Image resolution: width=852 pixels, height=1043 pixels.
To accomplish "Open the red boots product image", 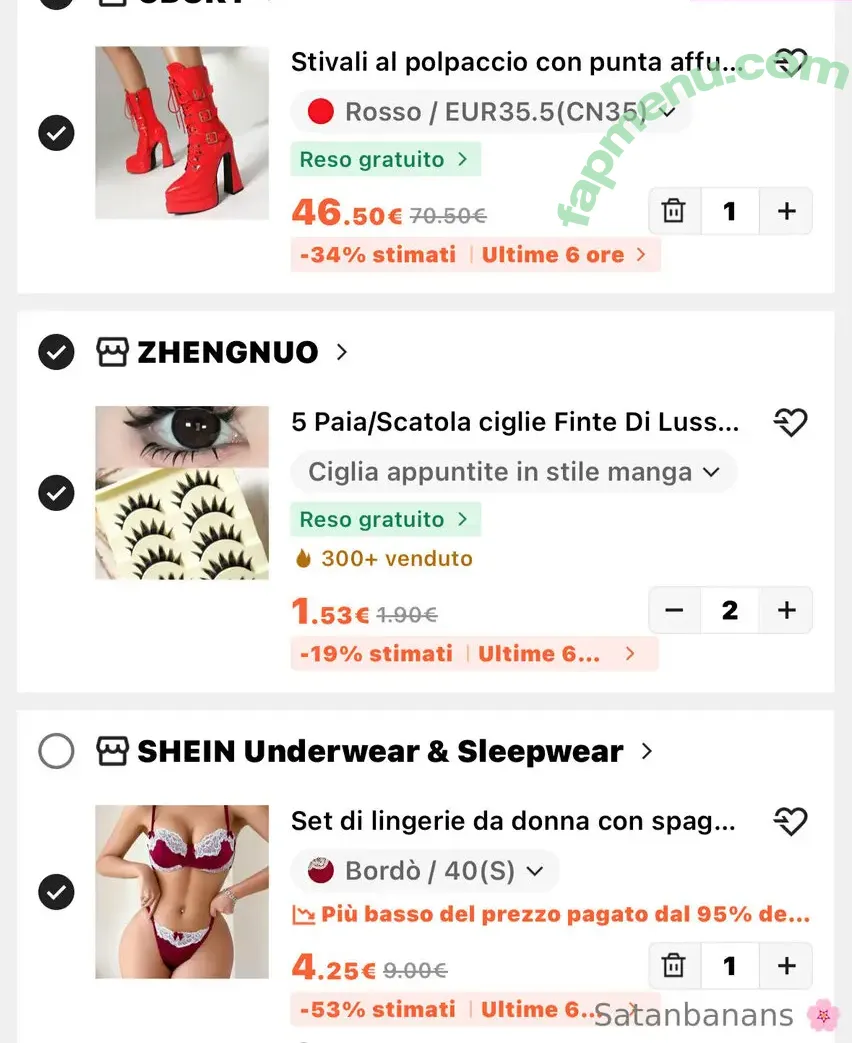I will click(182, 132).
